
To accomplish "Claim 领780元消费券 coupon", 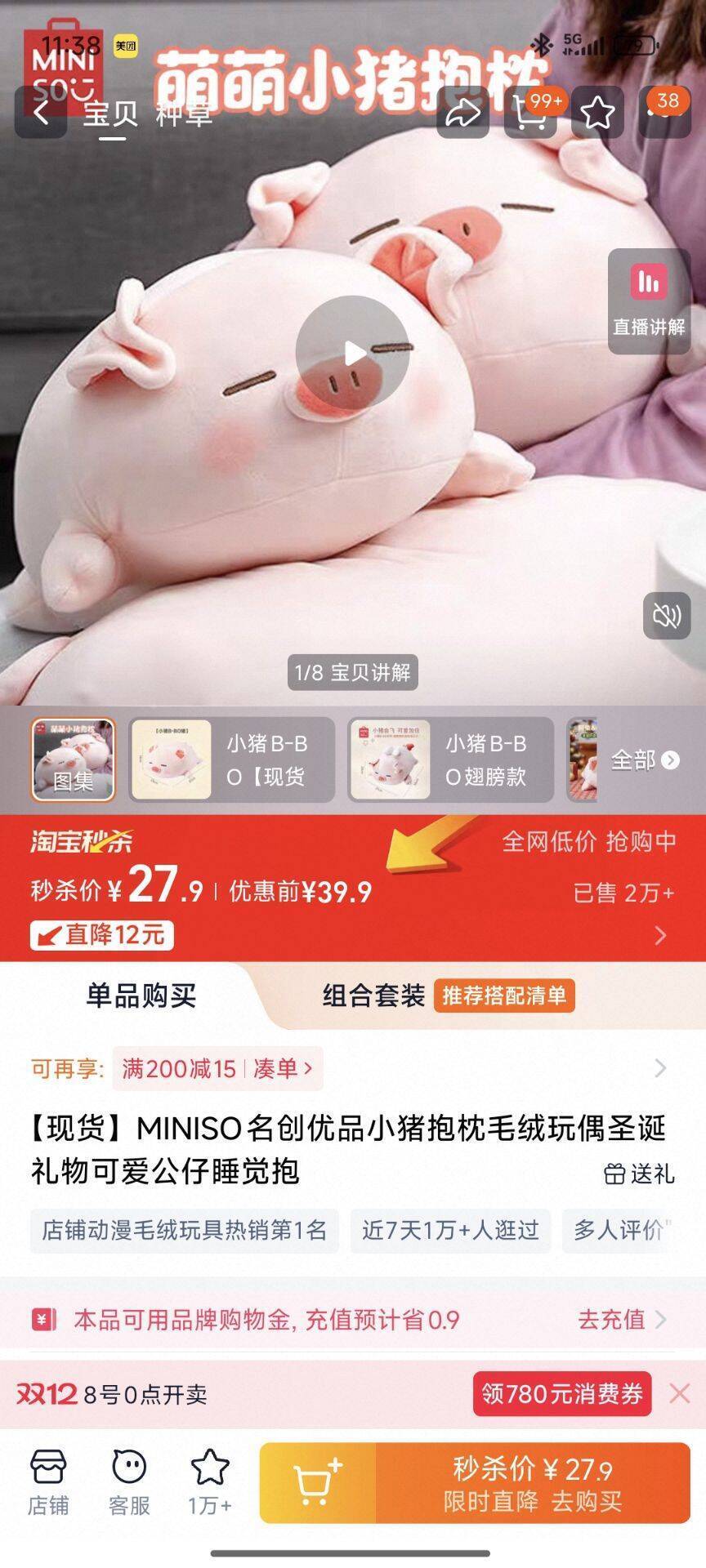I will (x=562, y=1394).
